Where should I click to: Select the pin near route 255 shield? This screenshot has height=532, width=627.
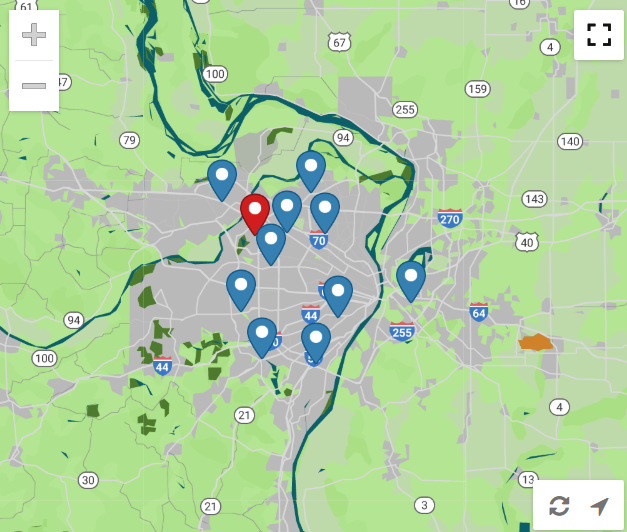tap(411, 278)
